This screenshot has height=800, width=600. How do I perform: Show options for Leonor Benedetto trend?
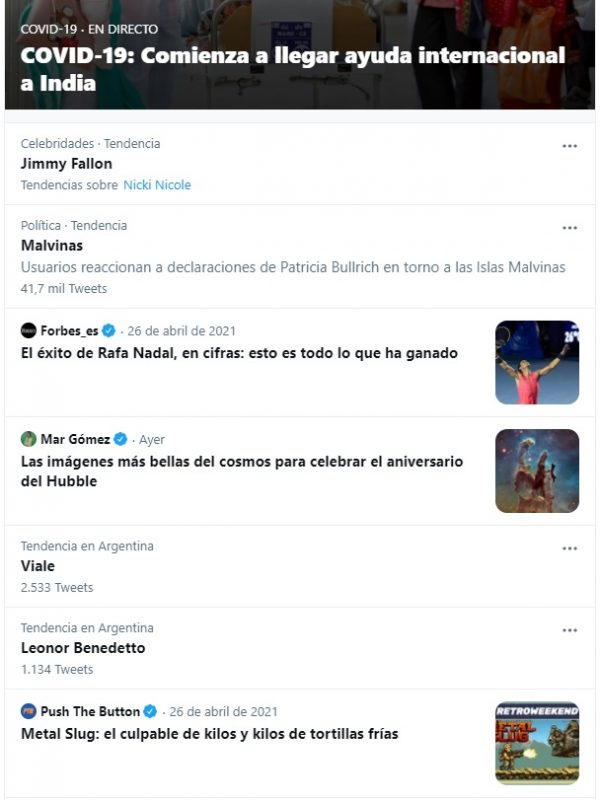pos(569,631)
